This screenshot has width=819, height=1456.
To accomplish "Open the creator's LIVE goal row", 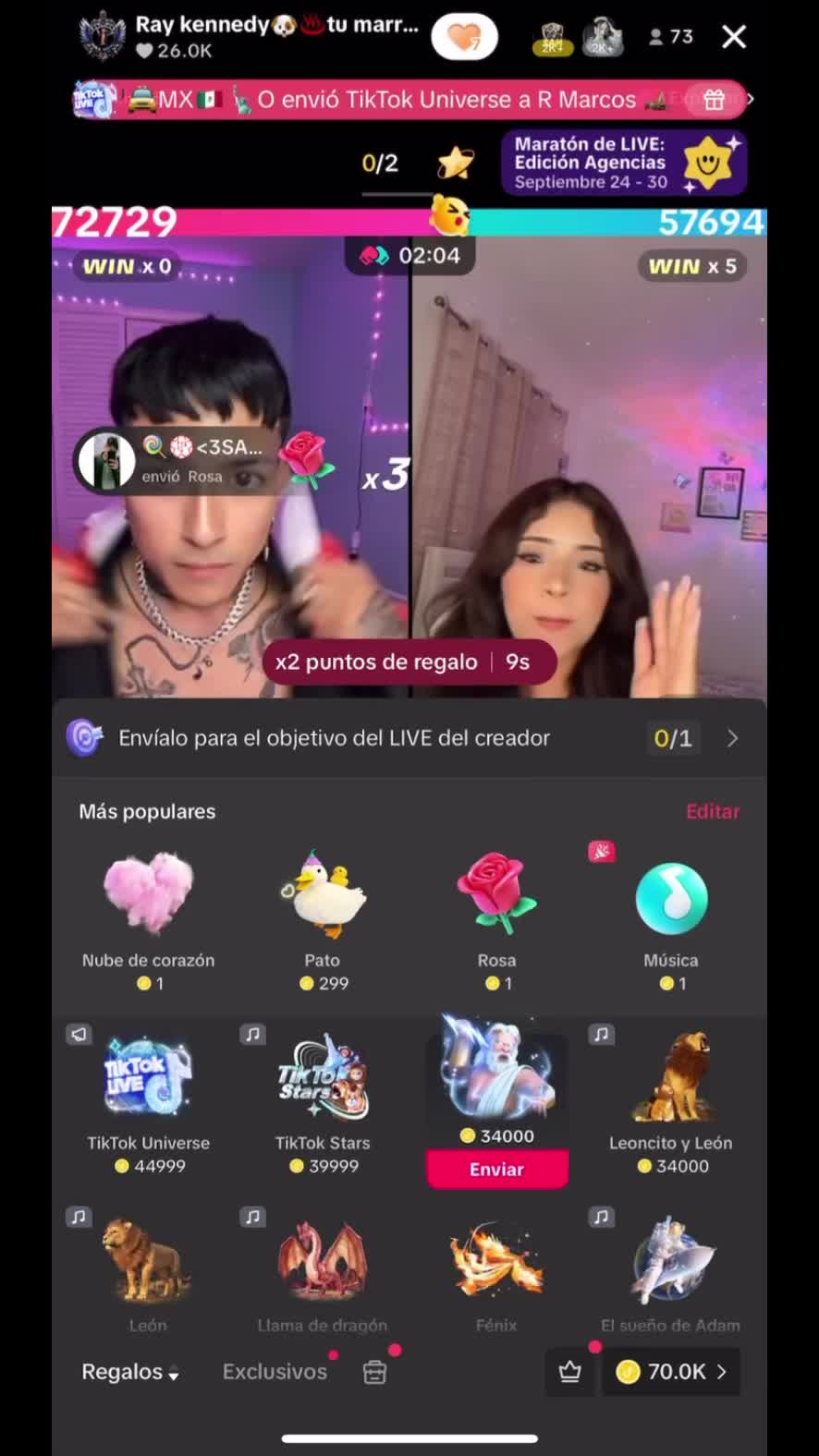I will tap(409, 738).
